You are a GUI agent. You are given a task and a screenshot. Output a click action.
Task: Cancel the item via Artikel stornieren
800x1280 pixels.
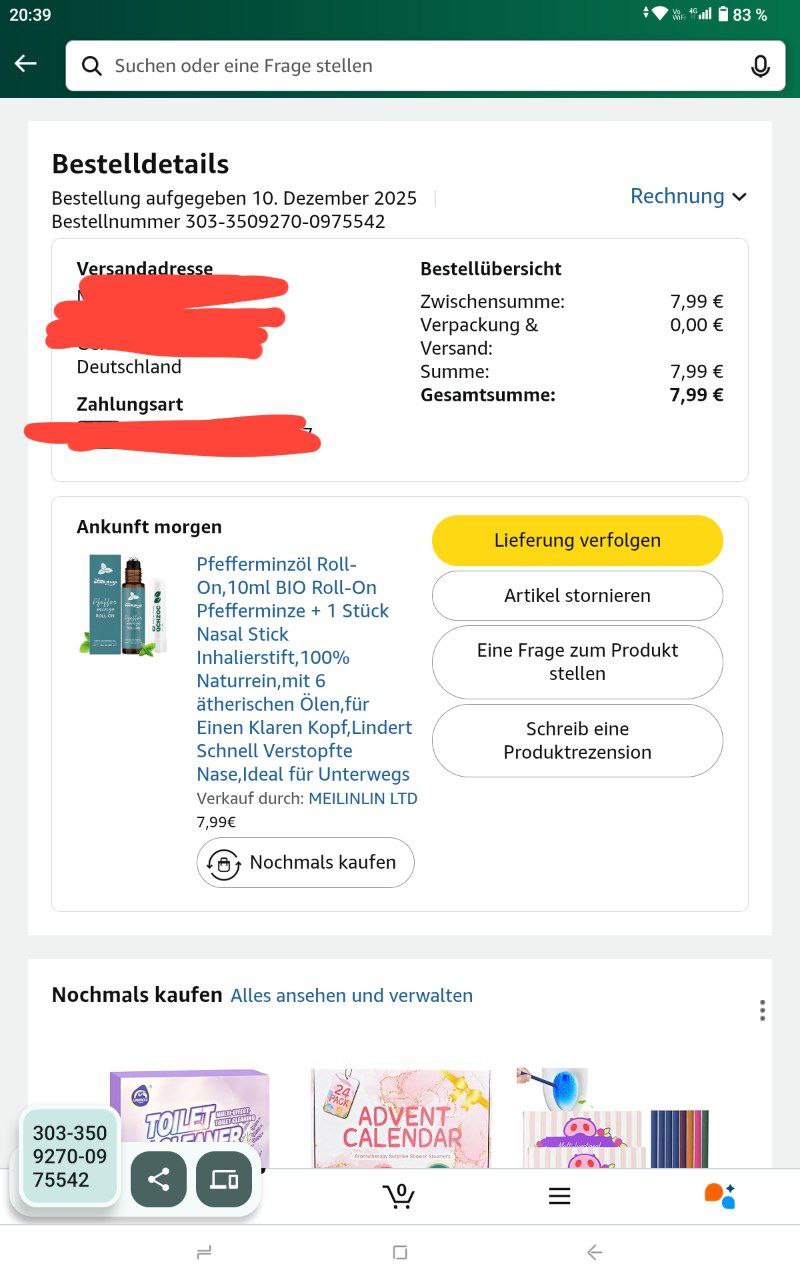click(x=577, y=596)
